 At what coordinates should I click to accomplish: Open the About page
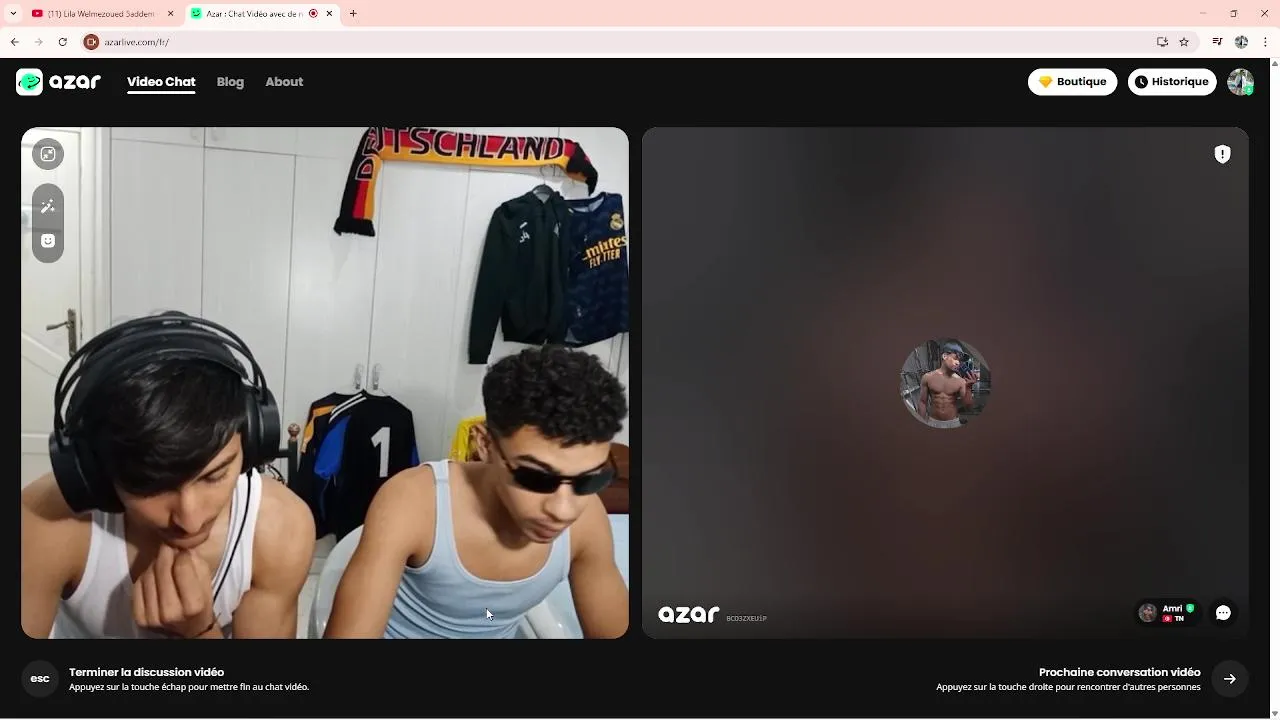tap(284, 82)
